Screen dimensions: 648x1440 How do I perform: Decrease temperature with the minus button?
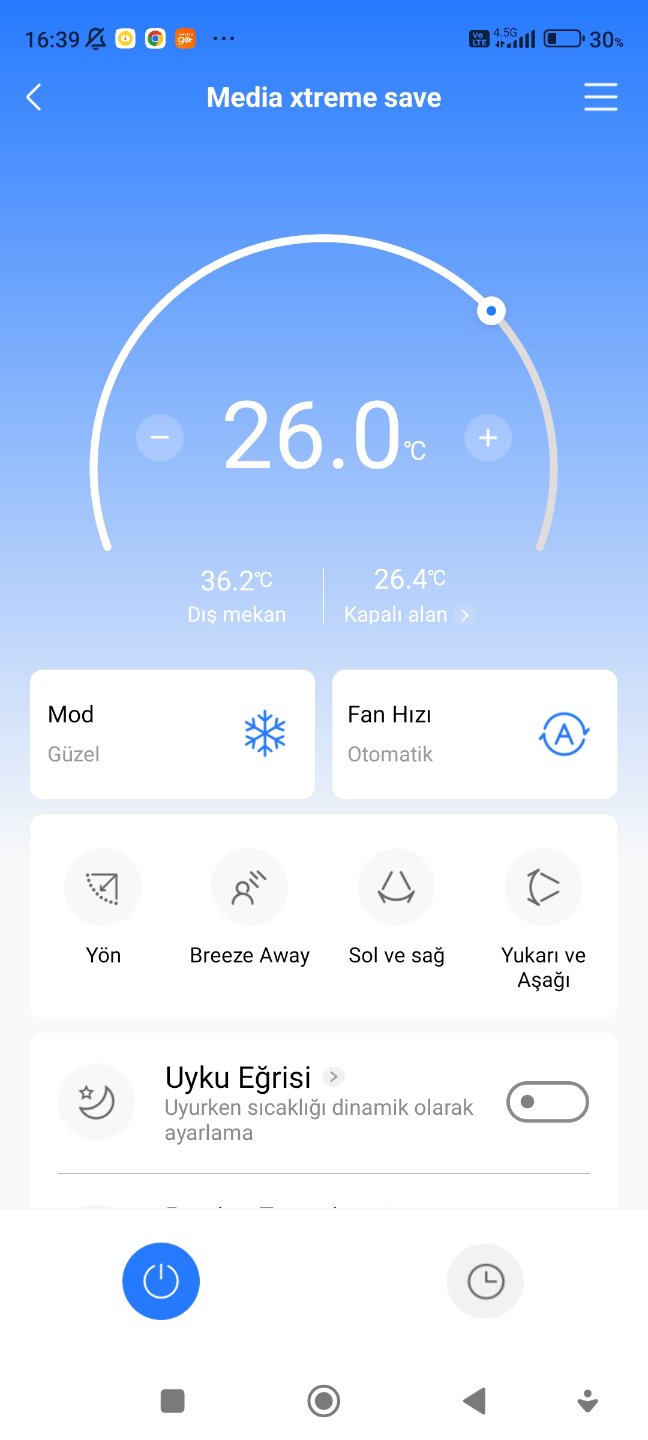(160, 437)
